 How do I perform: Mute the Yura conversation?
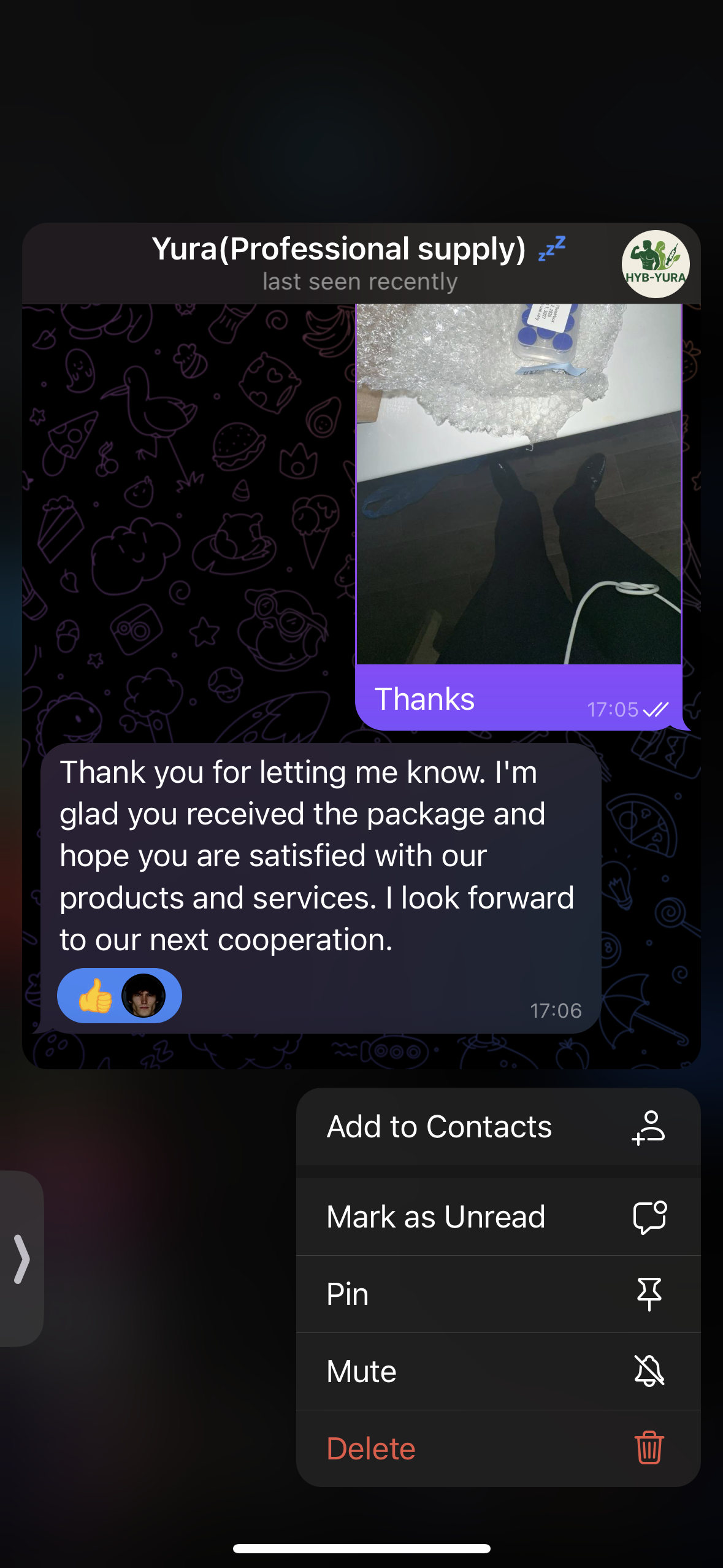[498, 1371]
